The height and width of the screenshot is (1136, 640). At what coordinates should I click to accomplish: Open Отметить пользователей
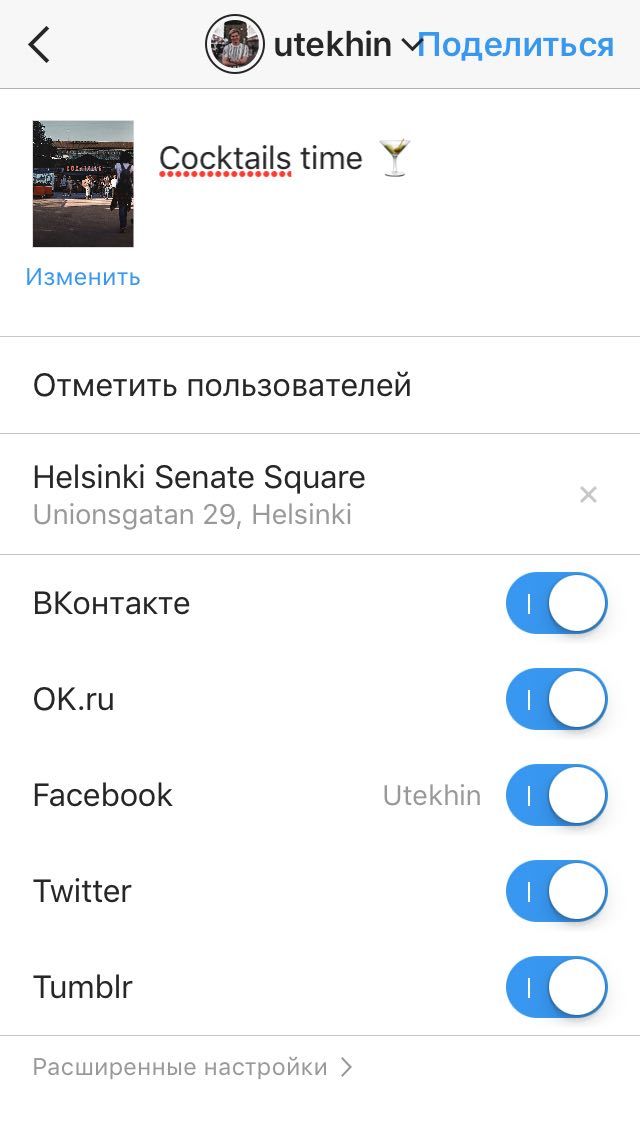[x=320, y=385]
